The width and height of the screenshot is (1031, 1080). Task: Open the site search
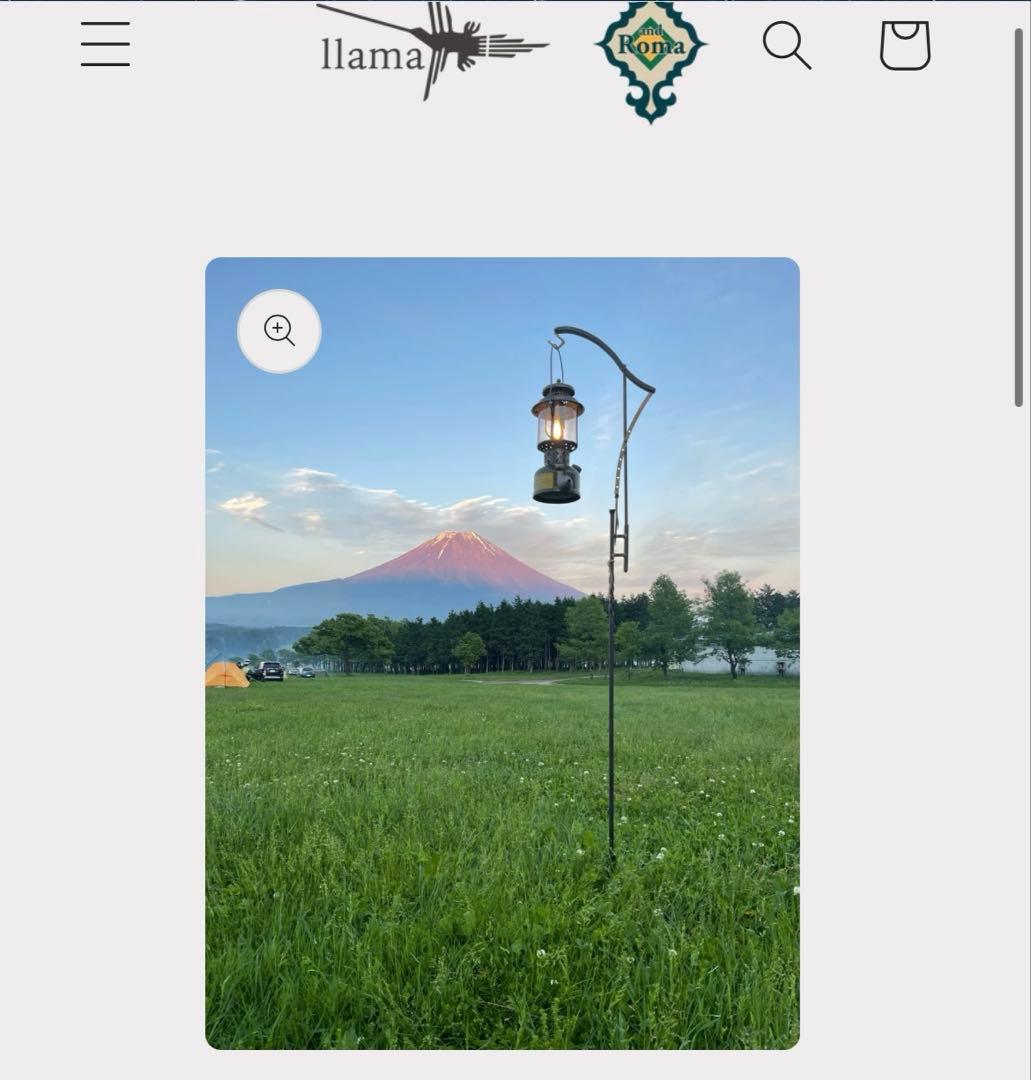(786, 46)
